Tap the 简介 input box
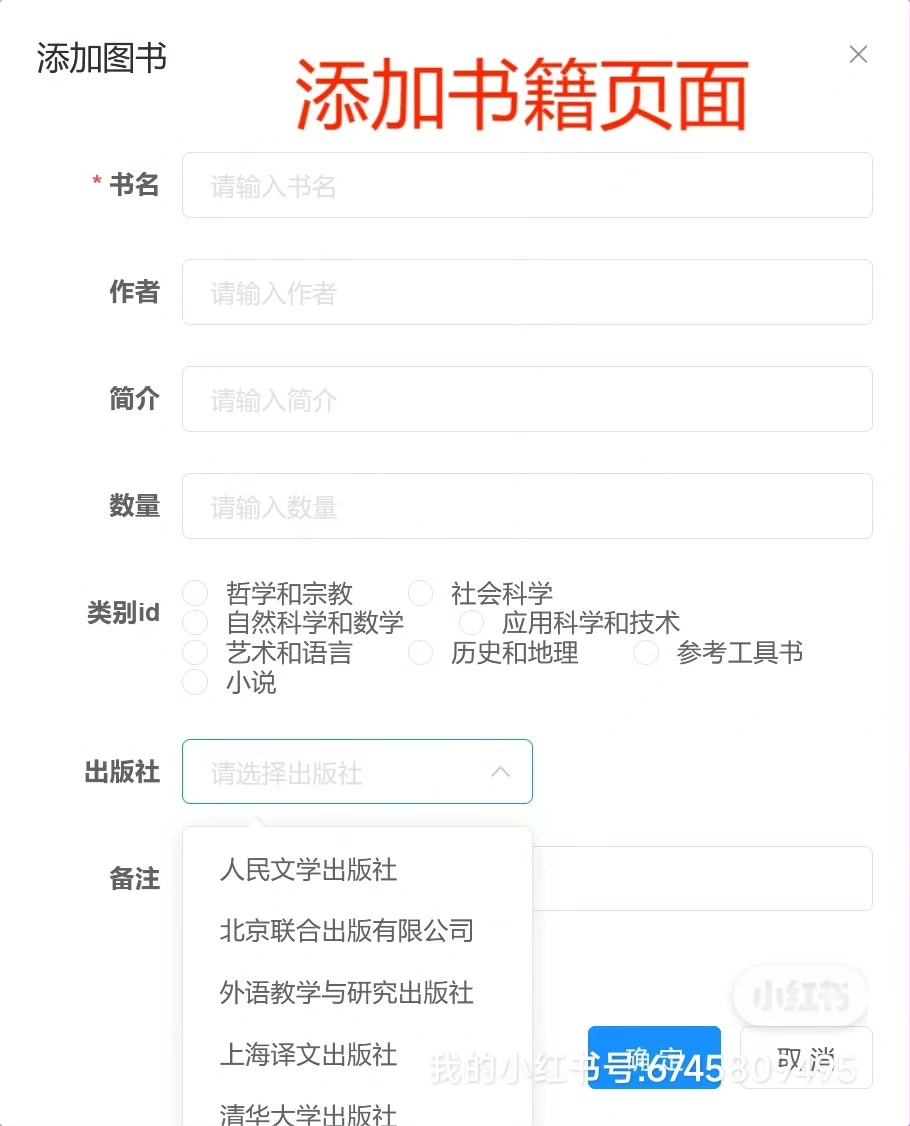 pyautogui.click(x=527, y=399)
